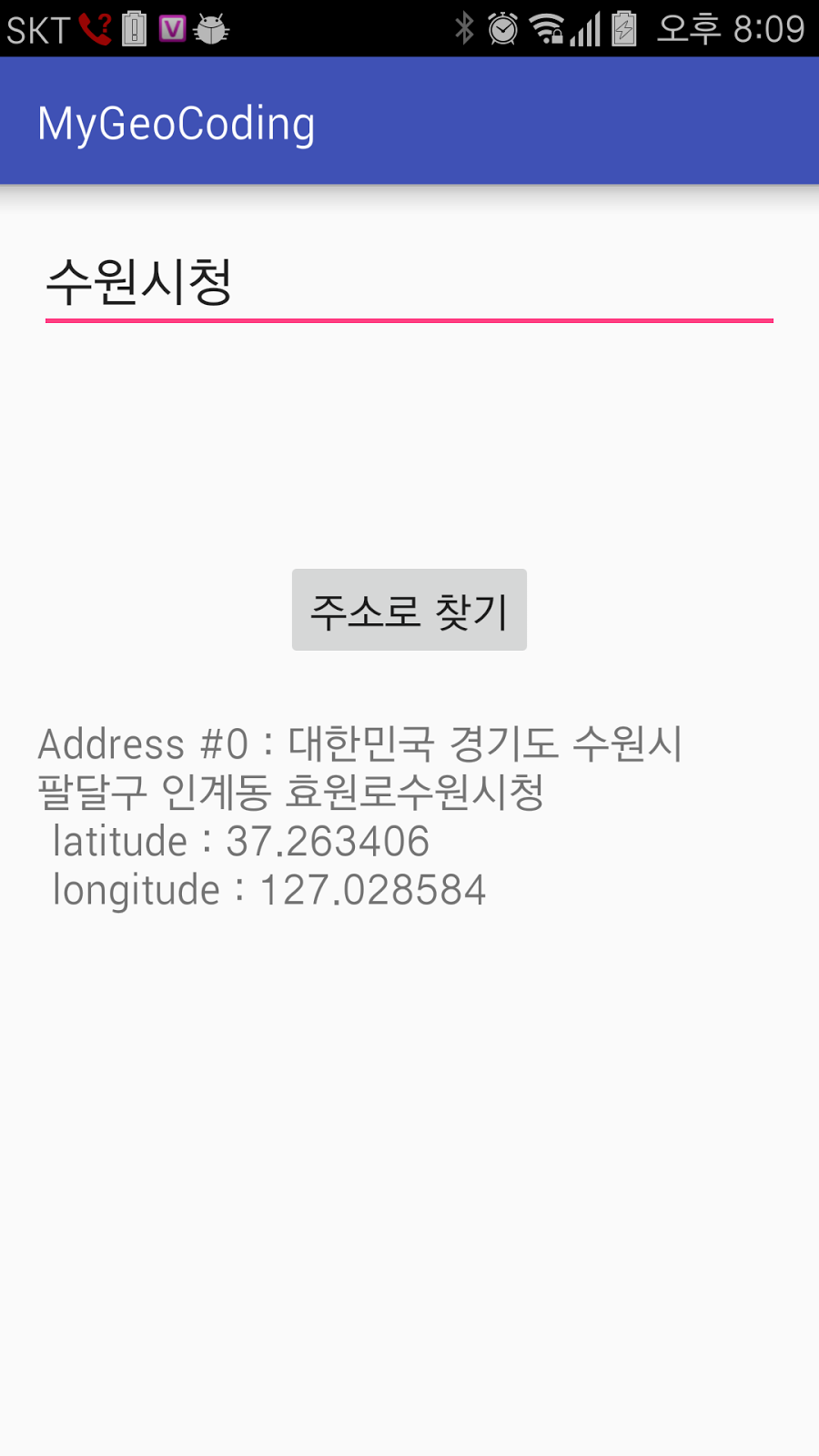This screenshot has width=819, height=1456.
Task: Tap the 주소로 찾기 button
Action: [409, 610]
